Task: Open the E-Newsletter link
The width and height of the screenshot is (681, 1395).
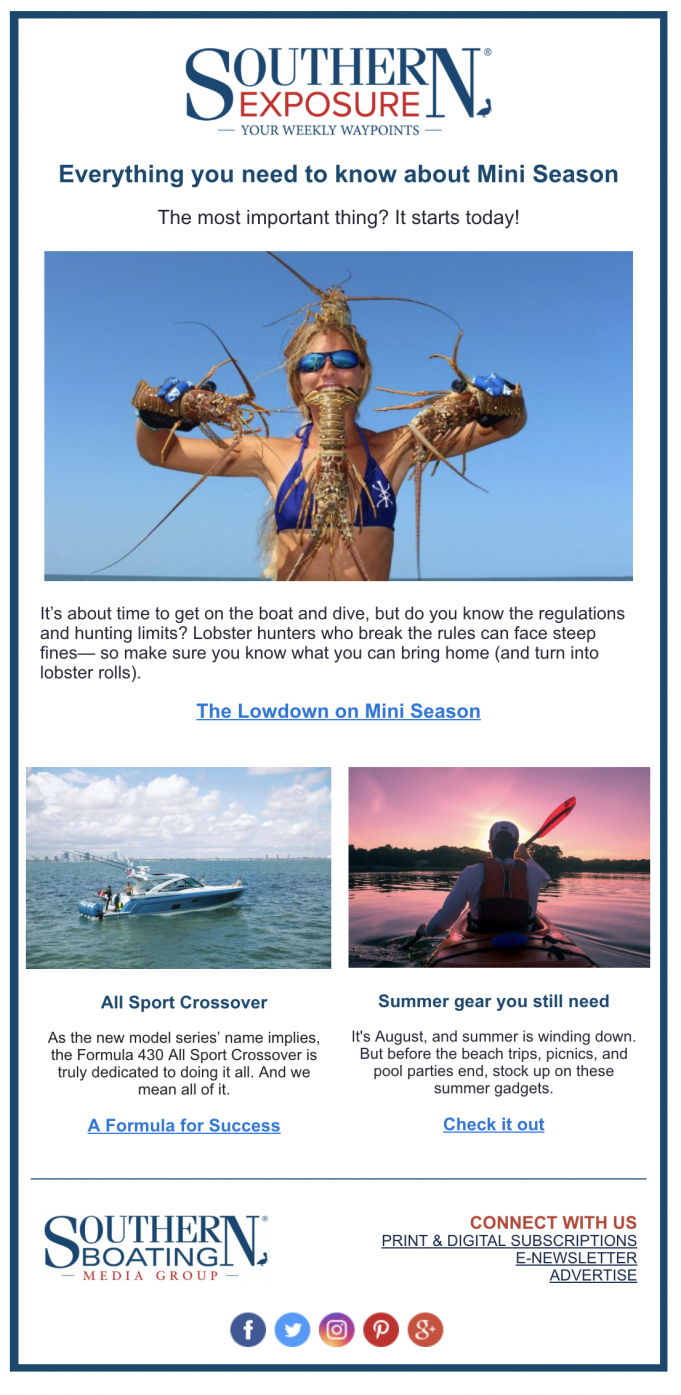Action: pos(576,1258)
